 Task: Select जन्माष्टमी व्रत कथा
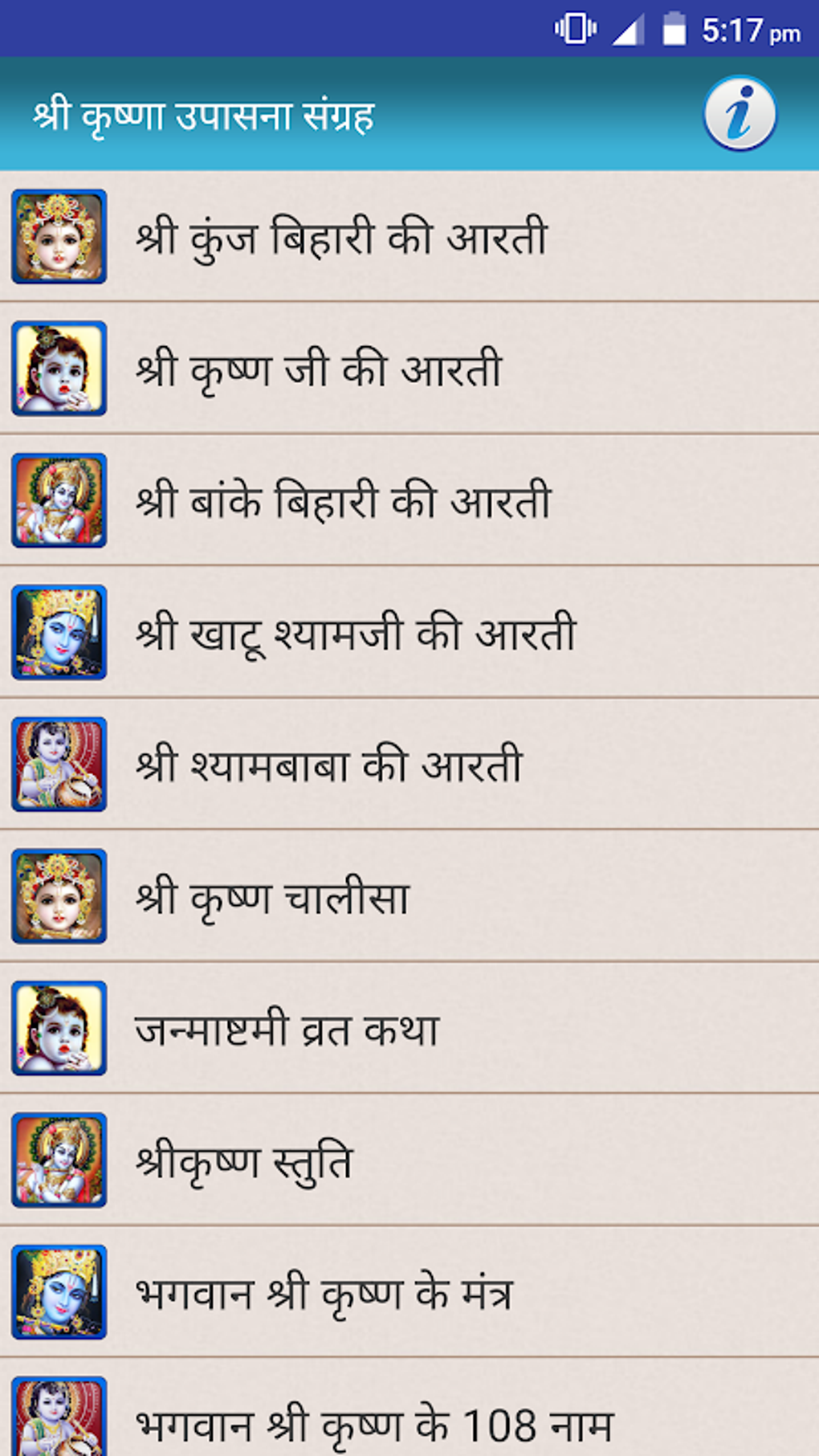pos(287,1029)
